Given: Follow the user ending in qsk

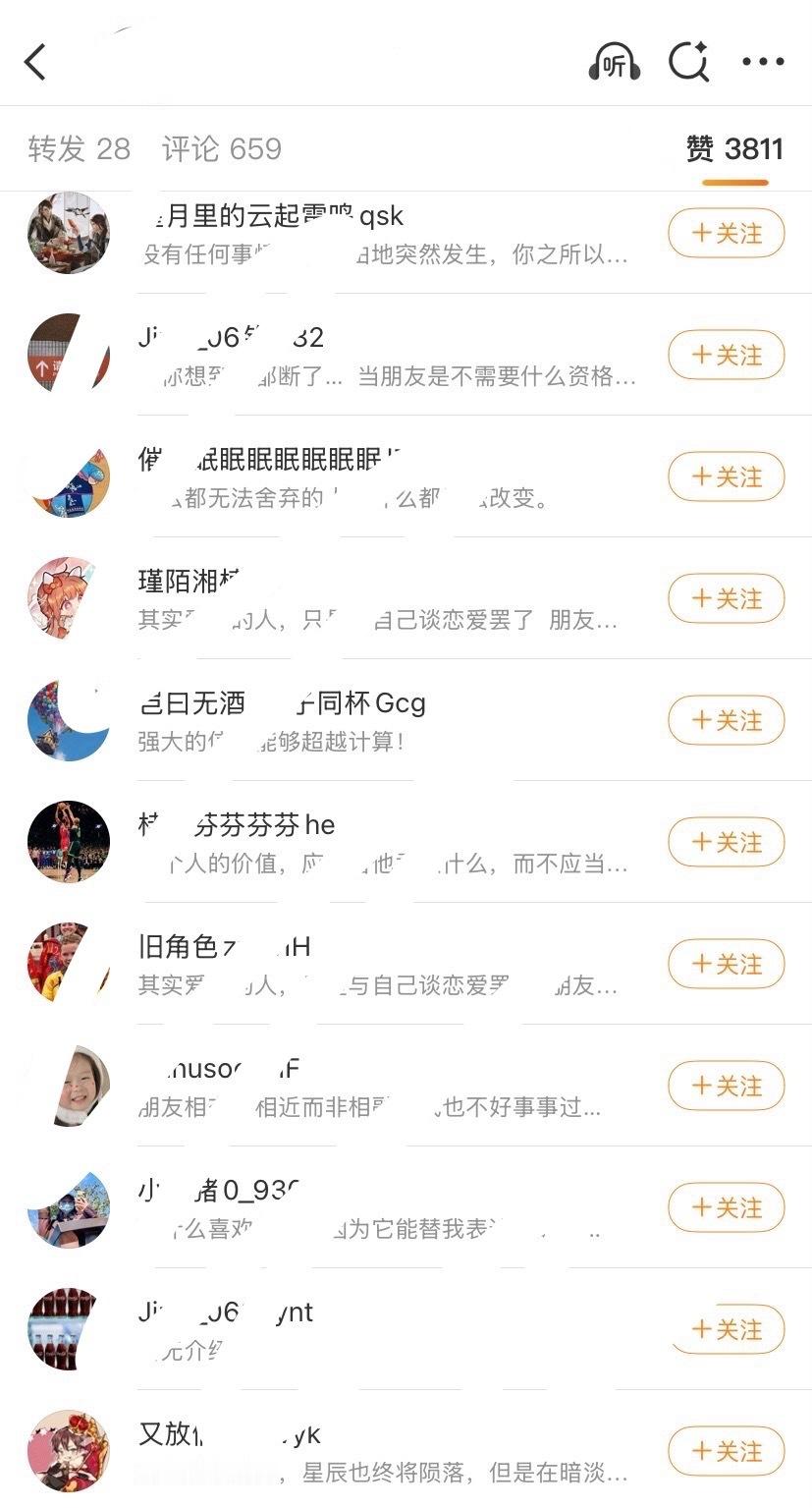Looking at the screenshot, I should pyautogui.click(x=726, y=234).
